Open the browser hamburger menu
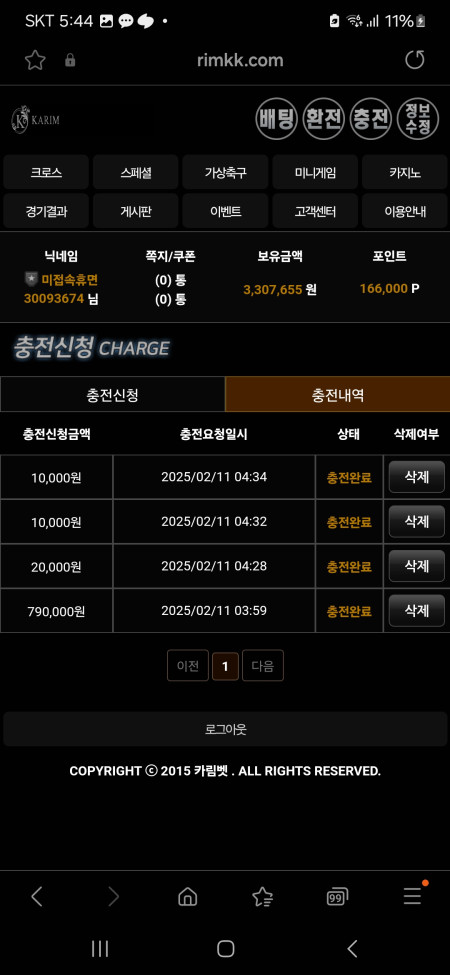The width and height of the screenshot is (450, 975). coord(412,895)
